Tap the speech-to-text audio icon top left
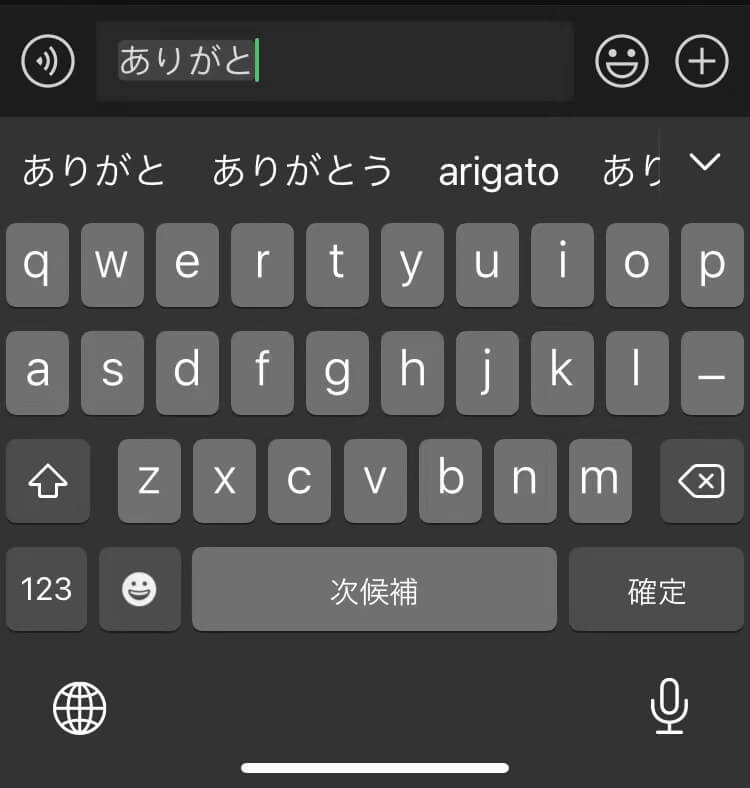750x788 pixels. tap(46, 61)
